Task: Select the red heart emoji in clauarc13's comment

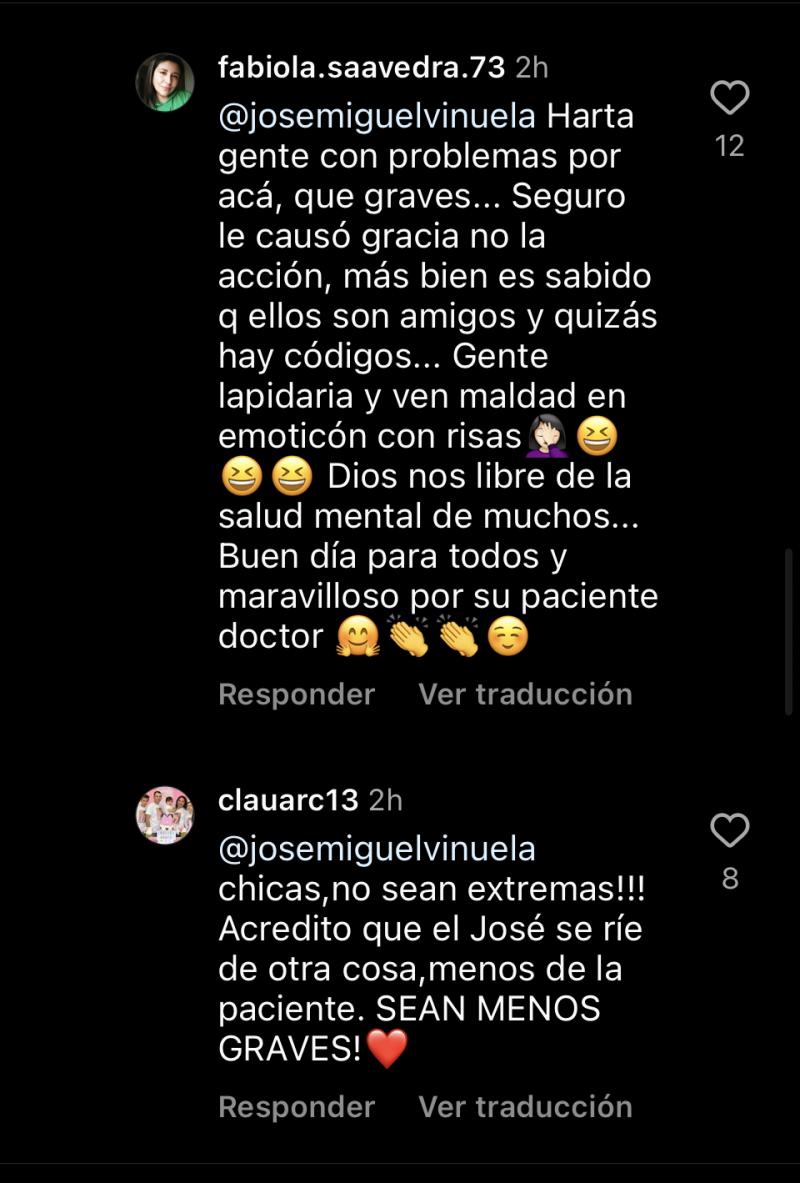Action: 386,1047
